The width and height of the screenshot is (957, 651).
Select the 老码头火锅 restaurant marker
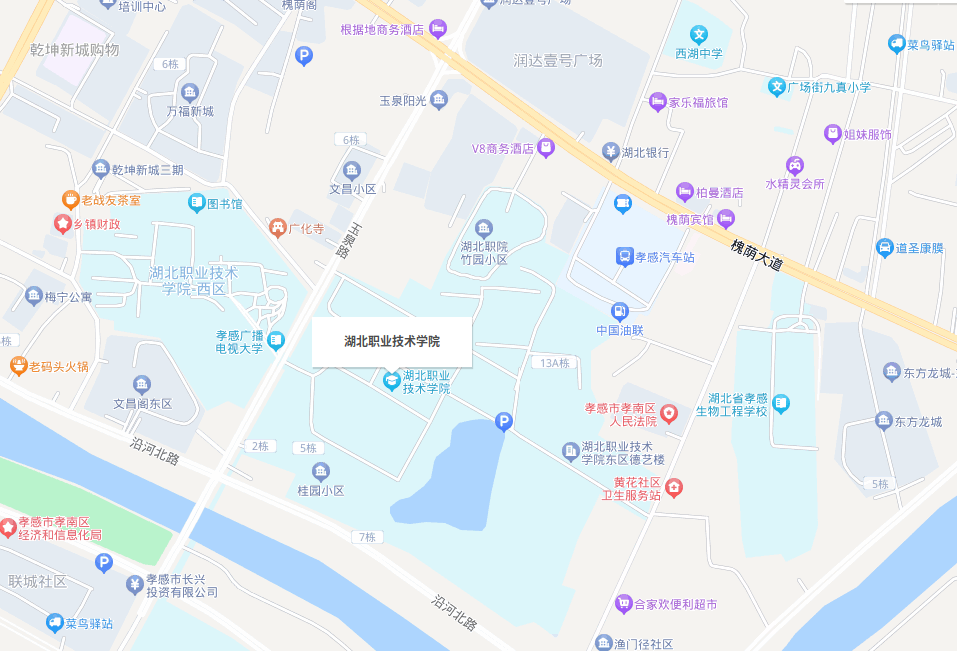pos(17,366)
